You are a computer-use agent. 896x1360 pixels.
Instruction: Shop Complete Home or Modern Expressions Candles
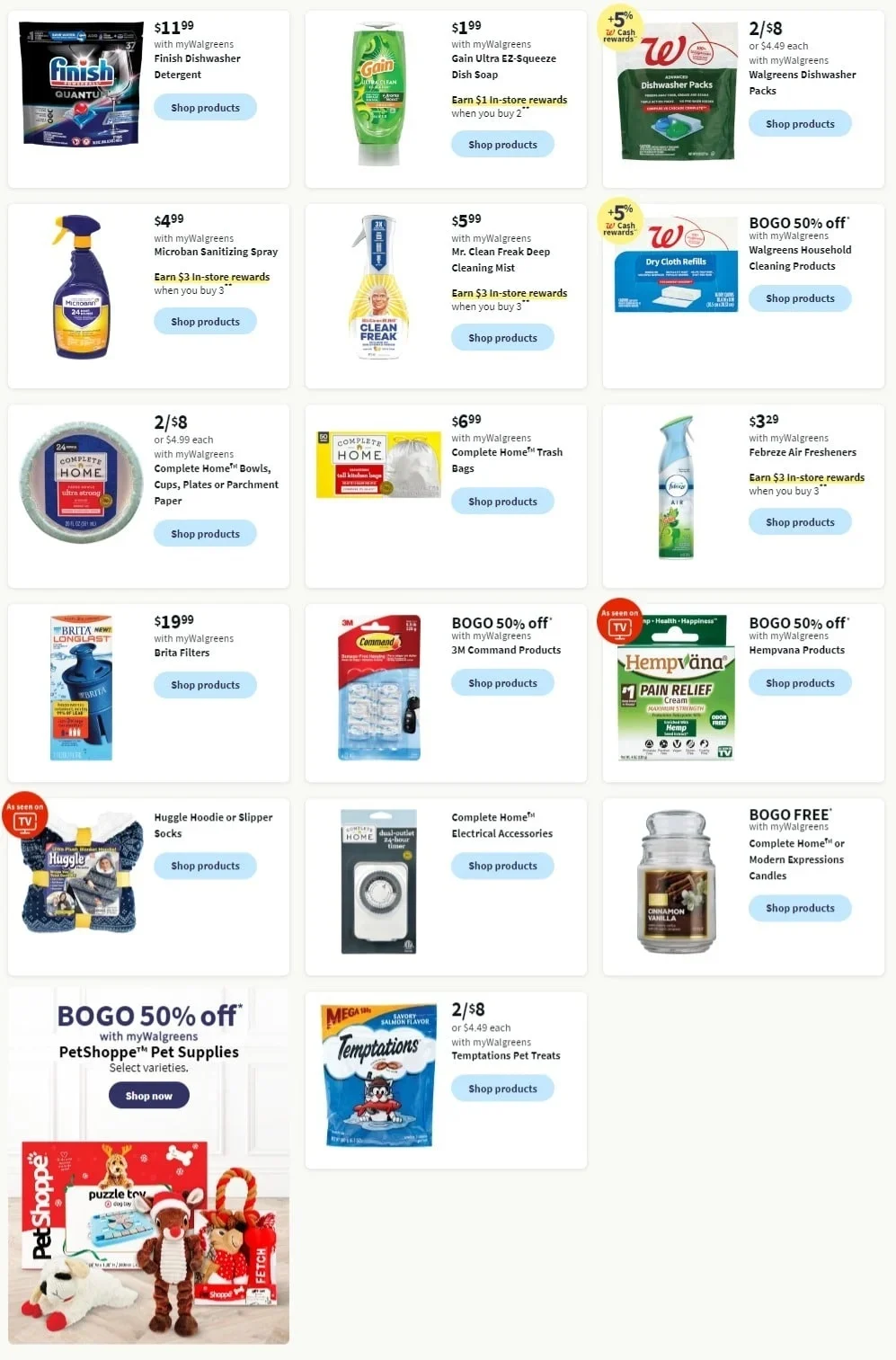point(800,908)
